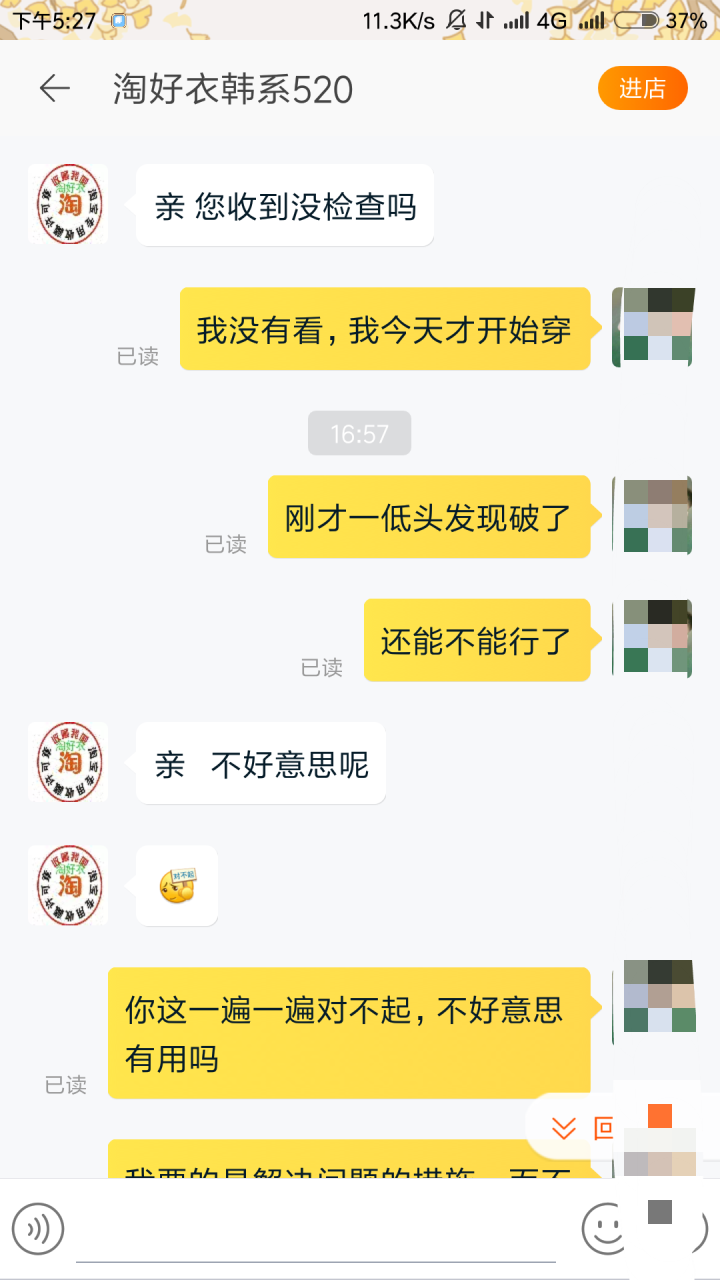This screenshot has width=720, height=1280.
Task: Open the emoji picker
Action: pos(603,1227)
